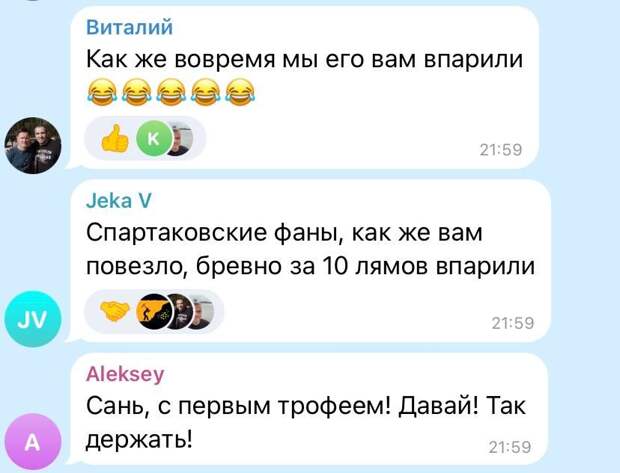Add handshake reaction on Jeka V's message
620x473 pixels.
click(116, 312)
